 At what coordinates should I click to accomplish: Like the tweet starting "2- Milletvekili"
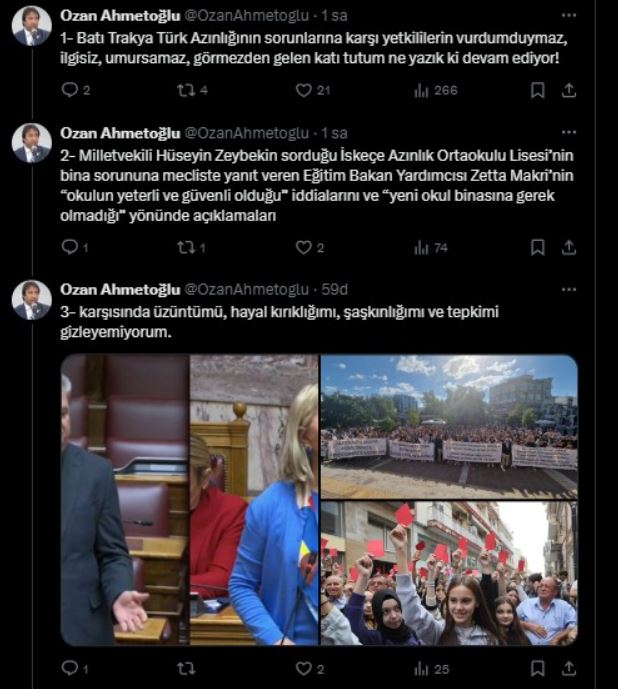pyautogui.click(x=304, y=247)
